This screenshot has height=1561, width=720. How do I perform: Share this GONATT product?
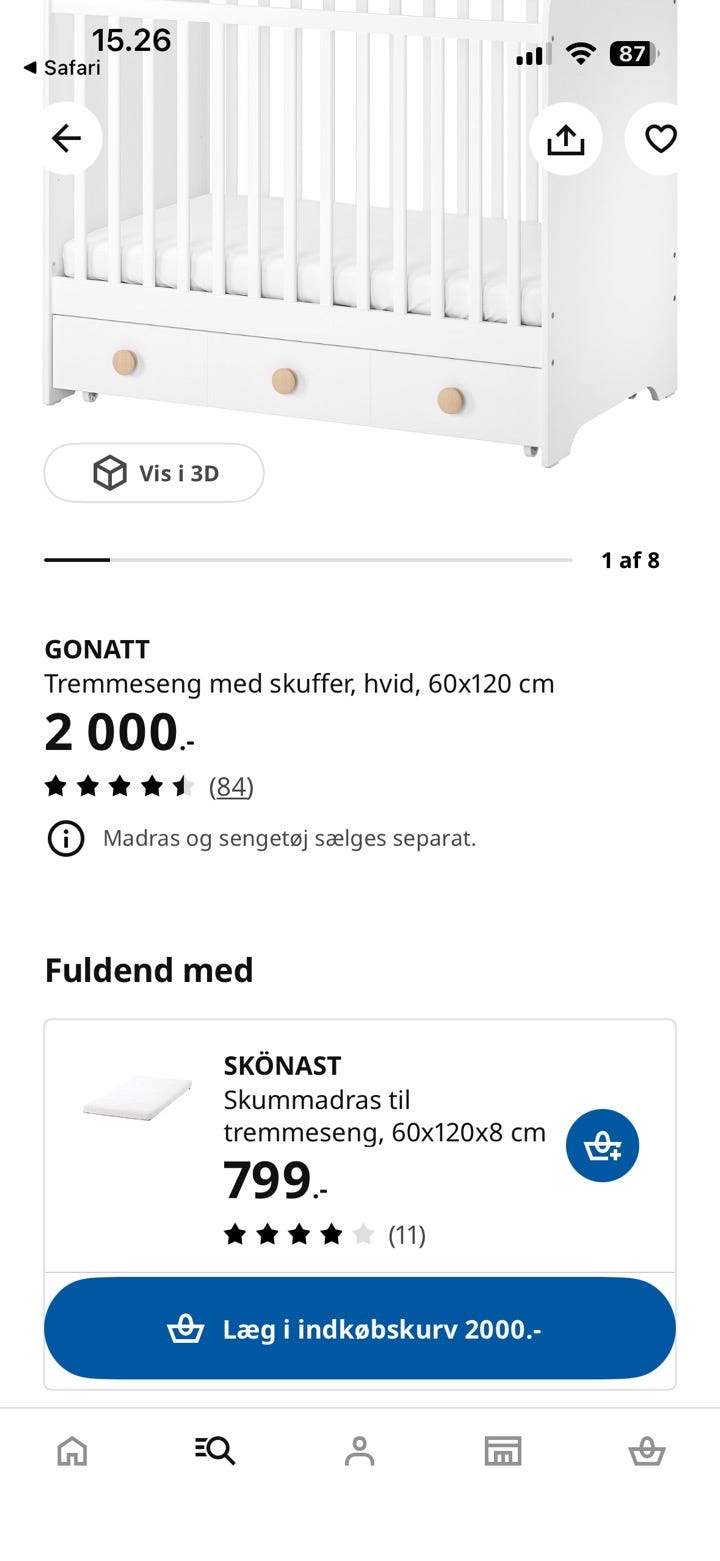566,139
